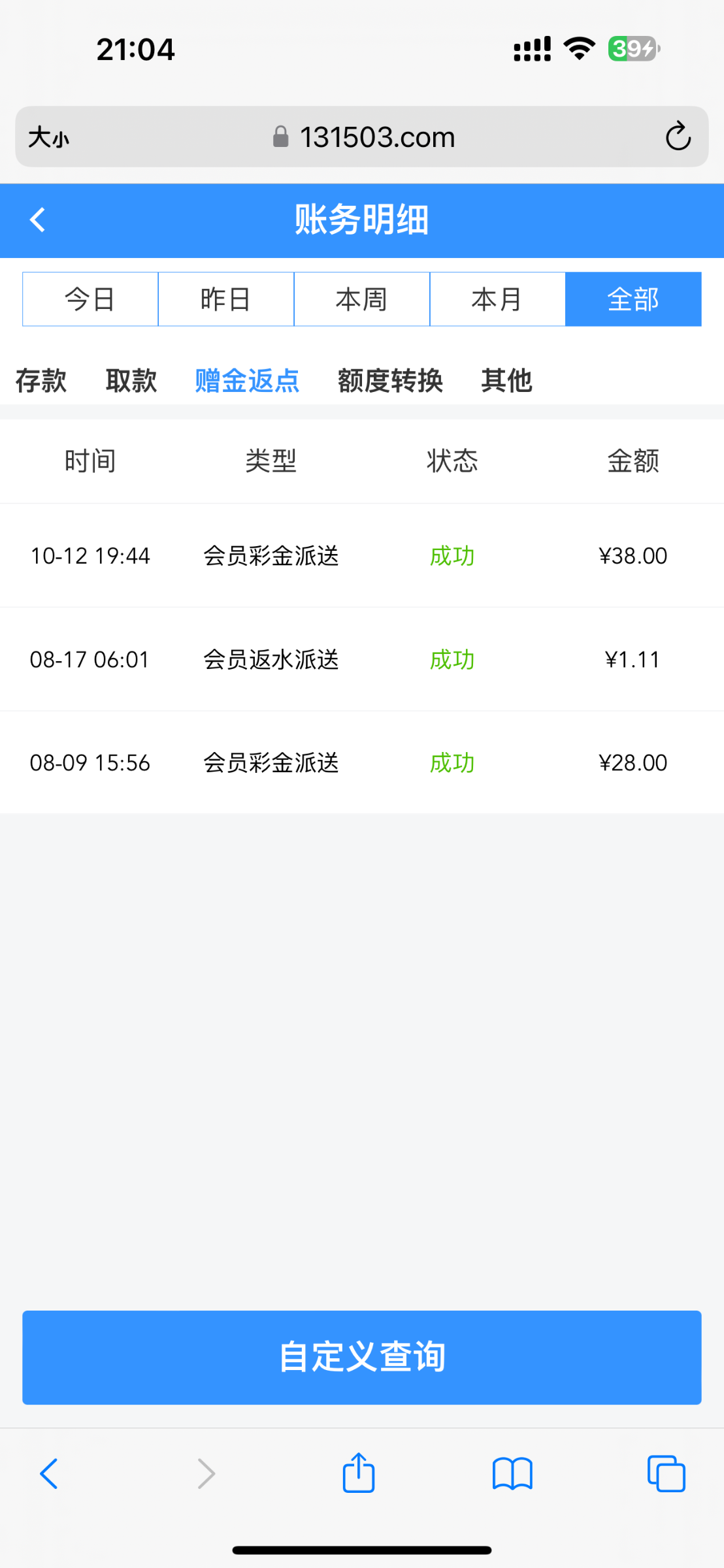Go back from the 账务明细 page
Viewport: 724px width, 1568px height.
click(x=38, y=220)
